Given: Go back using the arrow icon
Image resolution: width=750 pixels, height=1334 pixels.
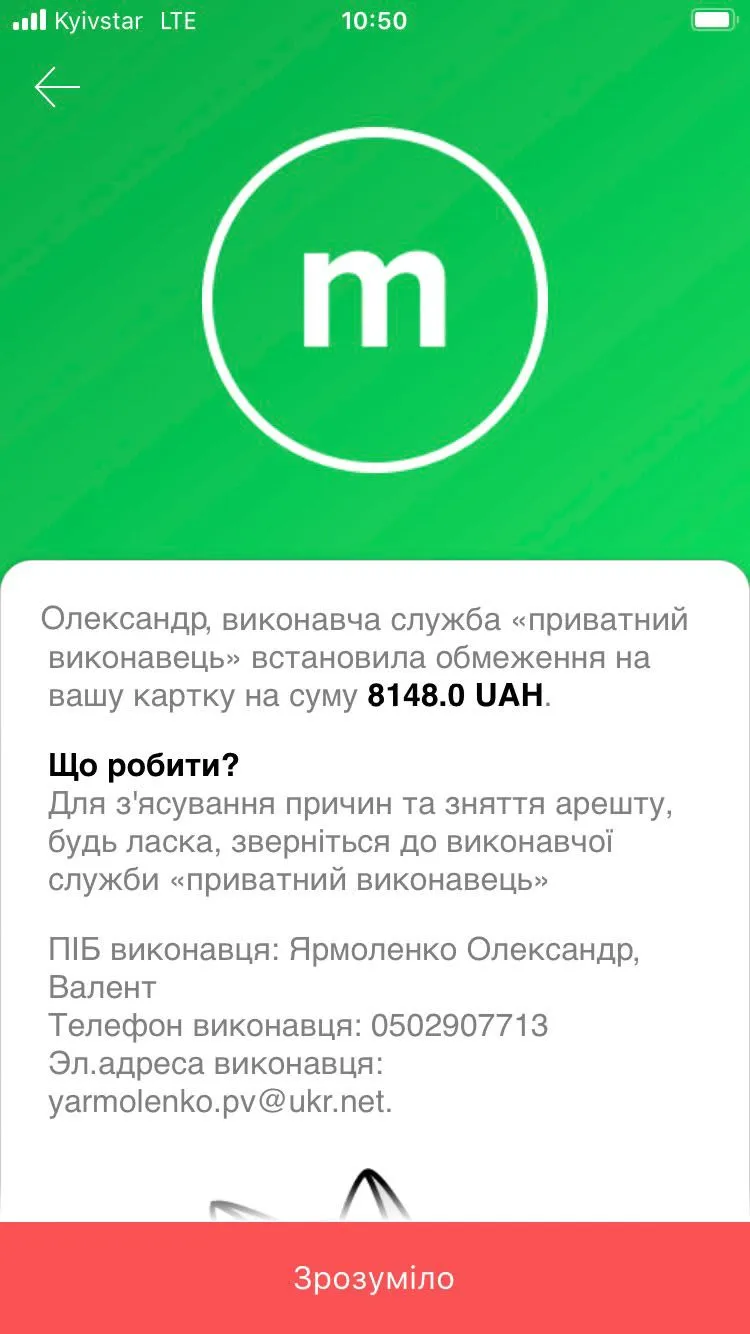Looking at the screenshot, I should [x=57, y=88].
